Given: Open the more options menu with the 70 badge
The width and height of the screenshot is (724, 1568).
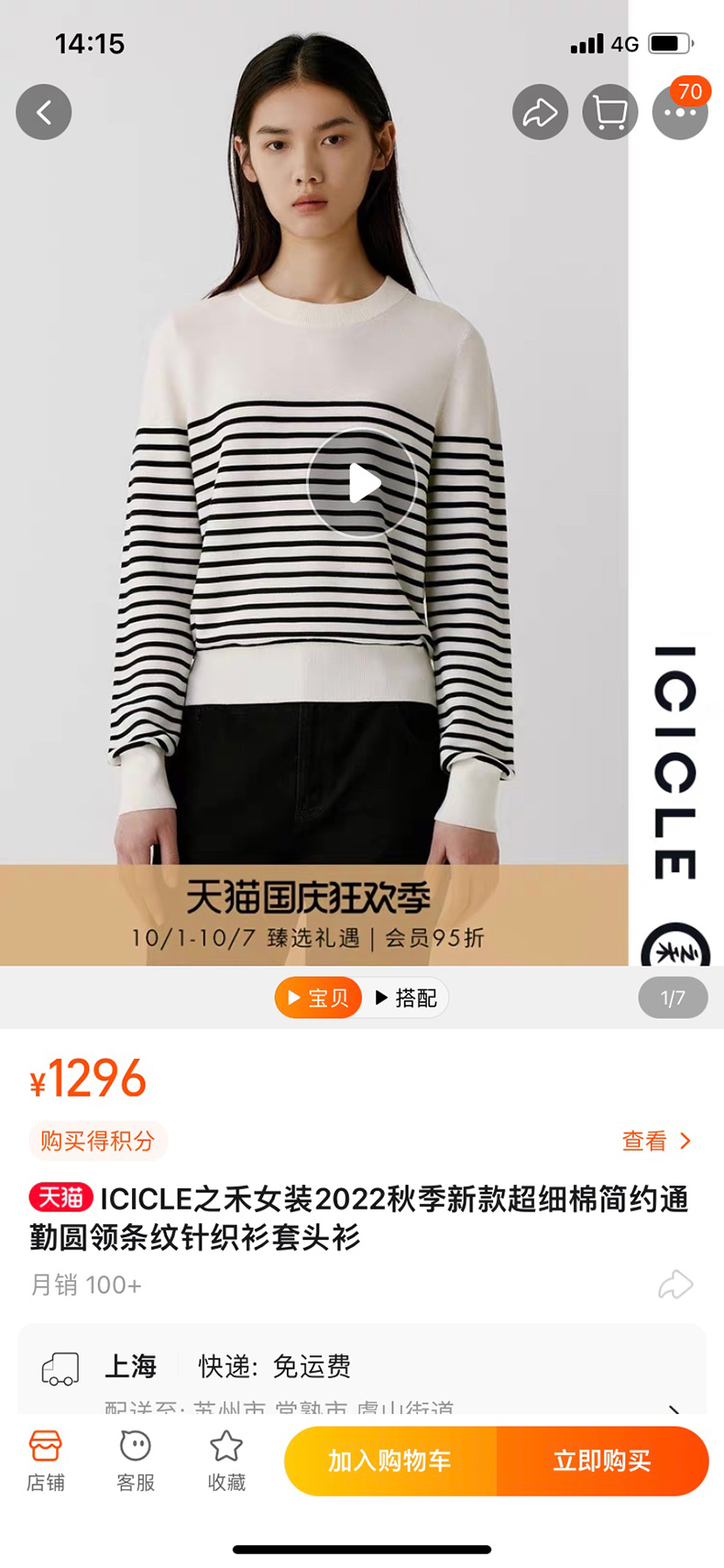Looking at the screenshot, I should coord(679,113).
